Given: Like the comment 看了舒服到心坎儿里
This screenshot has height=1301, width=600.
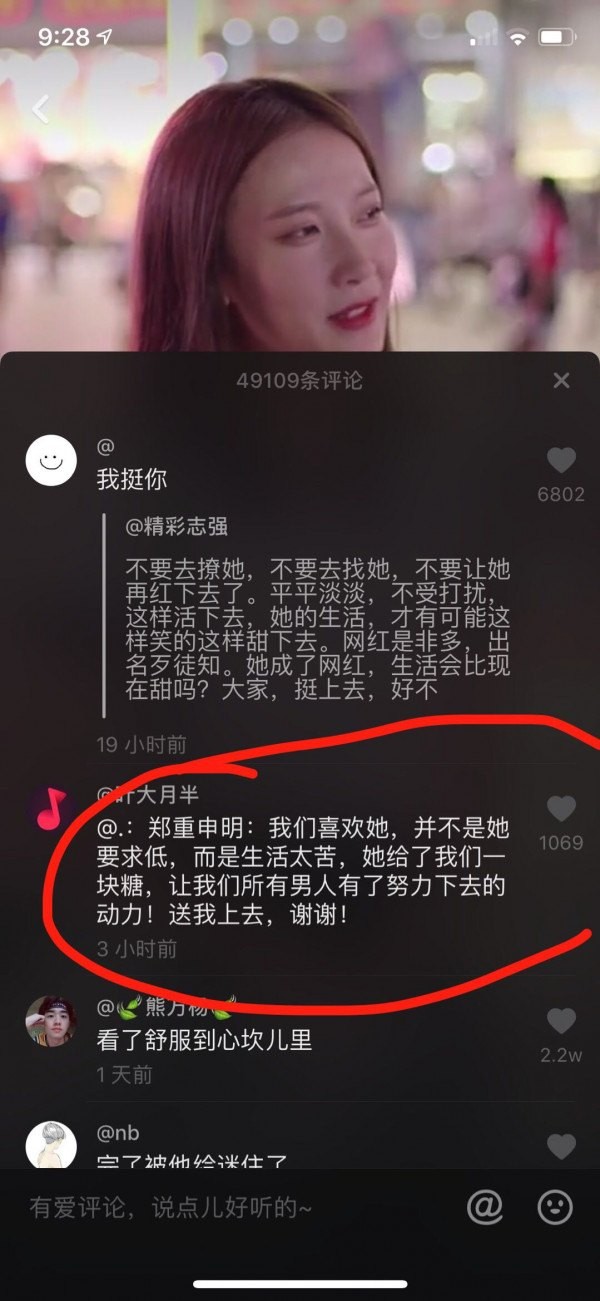Looking at the screenshot, I should coord(561,1021).
